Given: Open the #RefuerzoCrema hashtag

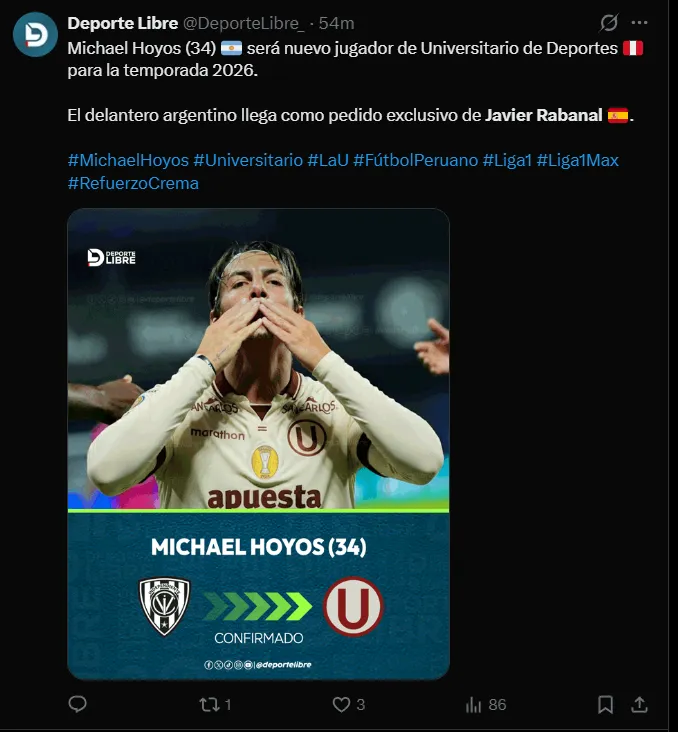Looking at the screenshot, I should pyautogui.click(x=133, y=183).
